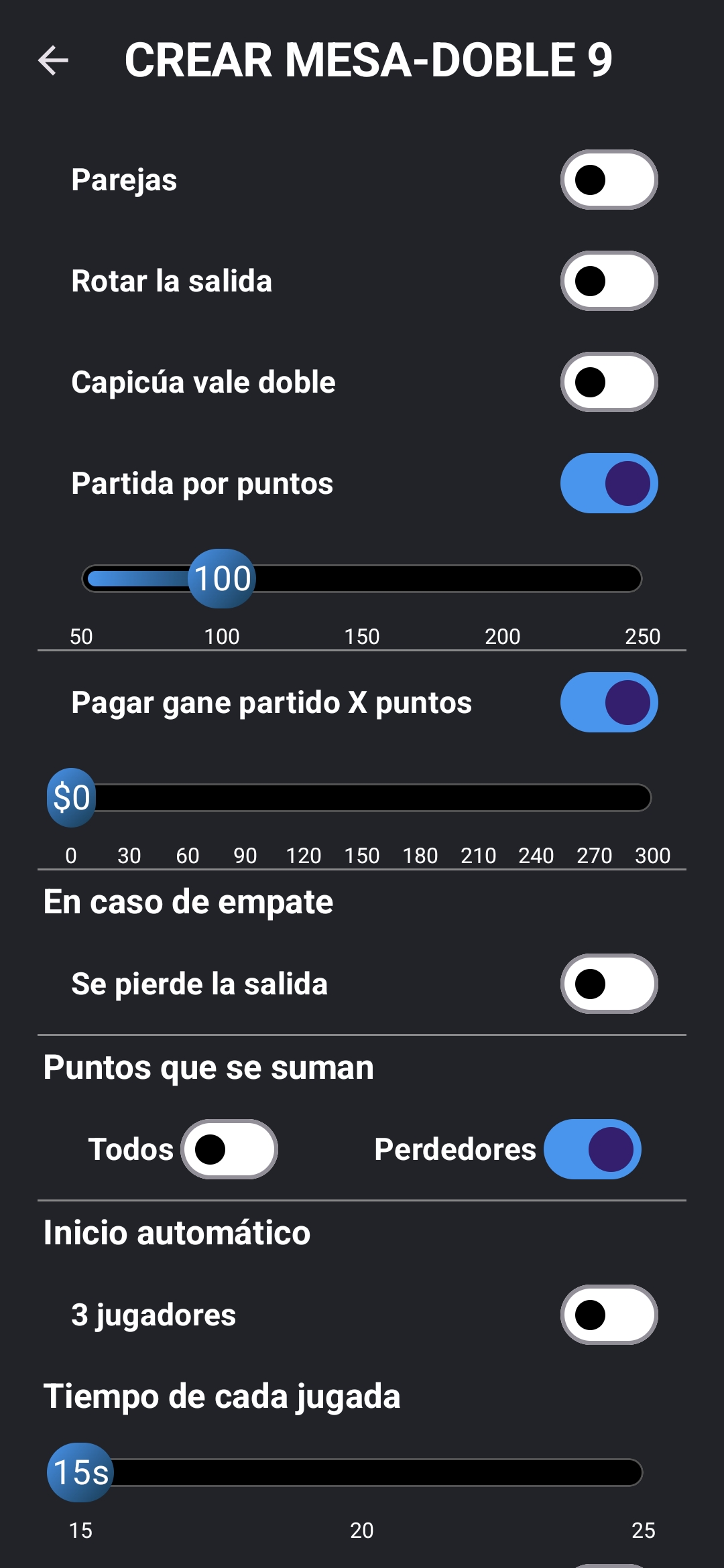Turn off Pagar gane partido X puntos
724x1568 pixels.
coord(609,702)
